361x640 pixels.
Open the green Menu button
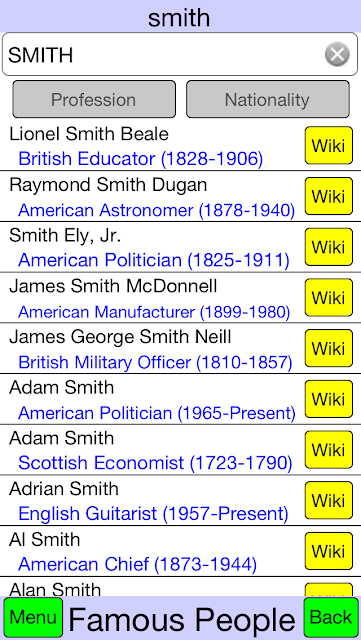[33, 618]
